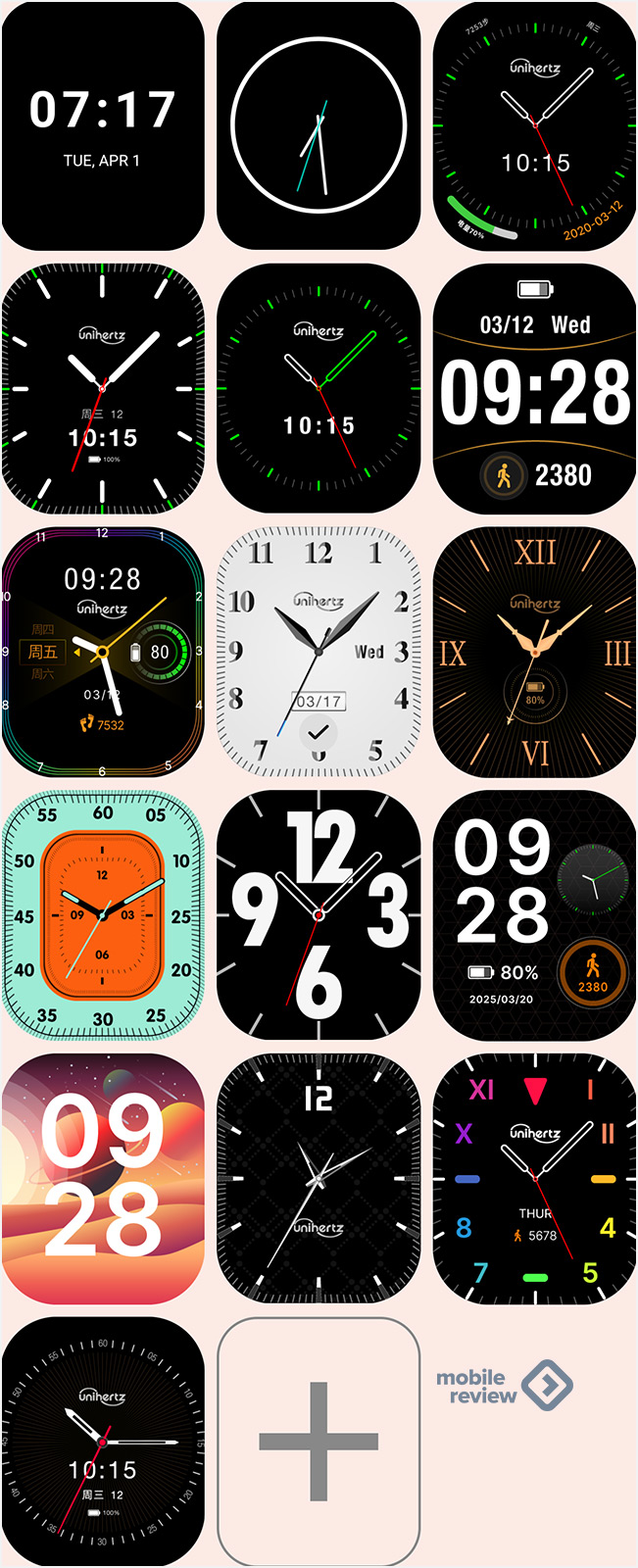Viewport: 638px width, 1568px height.
Task: Choose the colorful numerals face with THUR 5678
Action: tap(534, 1178)
